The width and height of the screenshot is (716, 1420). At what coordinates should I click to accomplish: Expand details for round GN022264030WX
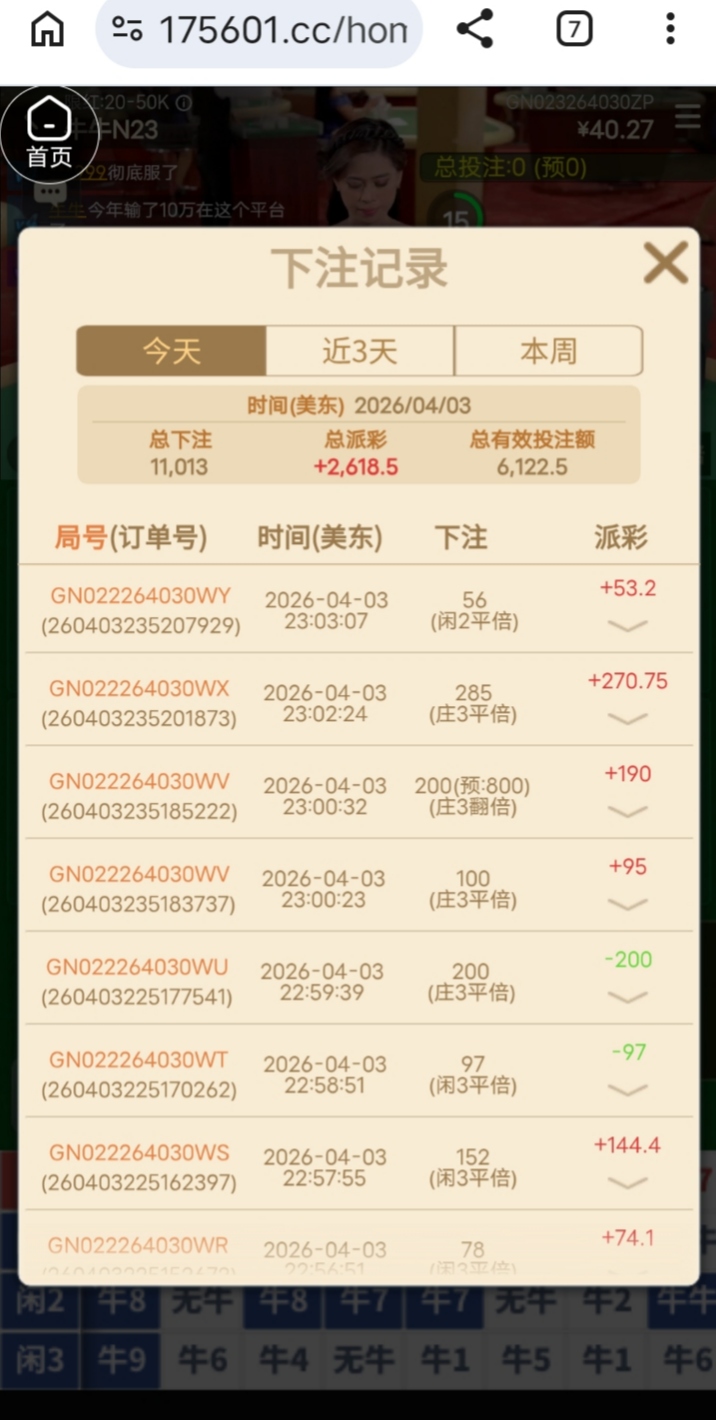628,719
